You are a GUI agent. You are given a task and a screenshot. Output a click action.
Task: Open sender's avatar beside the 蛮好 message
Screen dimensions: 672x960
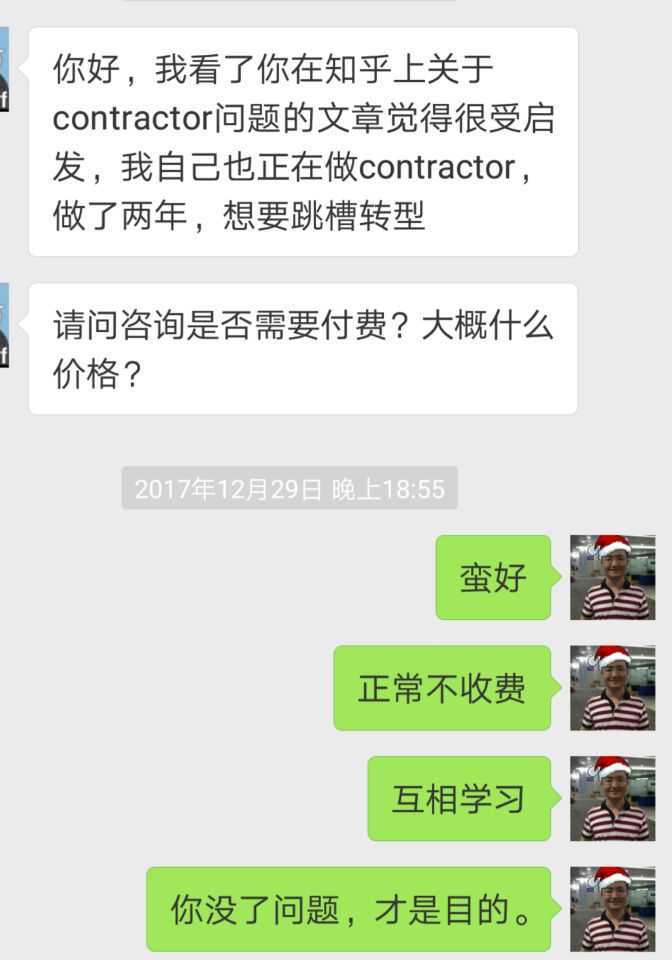click(612, 578)
